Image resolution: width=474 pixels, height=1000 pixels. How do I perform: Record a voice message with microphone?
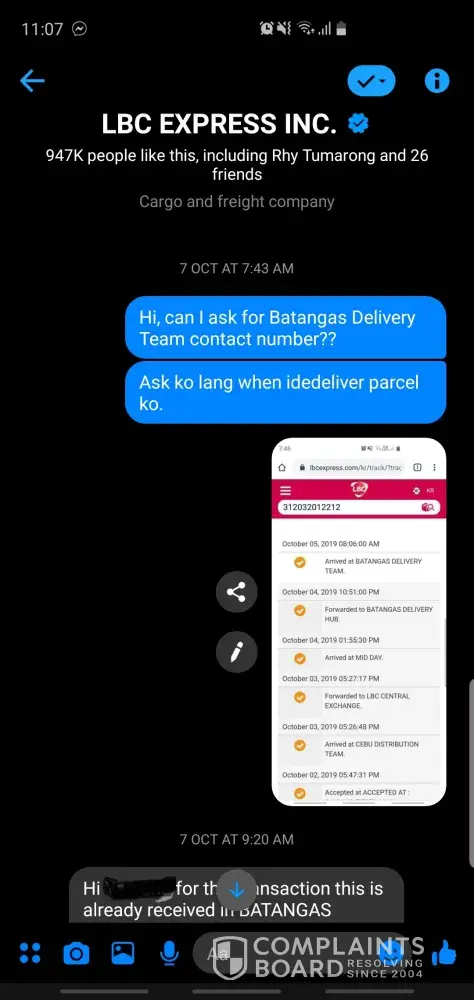click(x=169, y=953)
